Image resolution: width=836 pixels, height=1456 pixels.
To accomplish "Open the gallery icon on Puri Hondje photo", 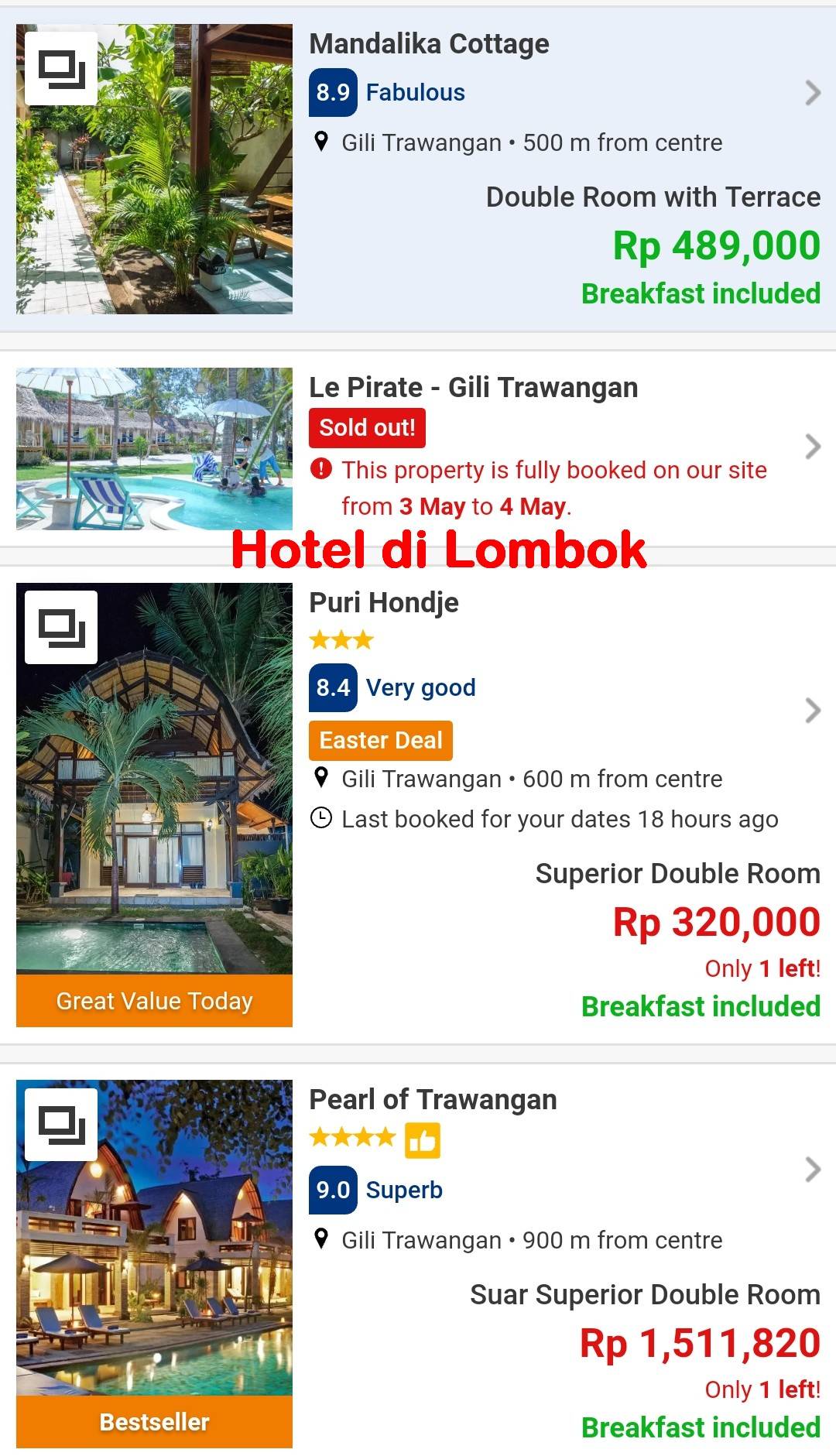I will pyautogui.click(x=61, y=627).
